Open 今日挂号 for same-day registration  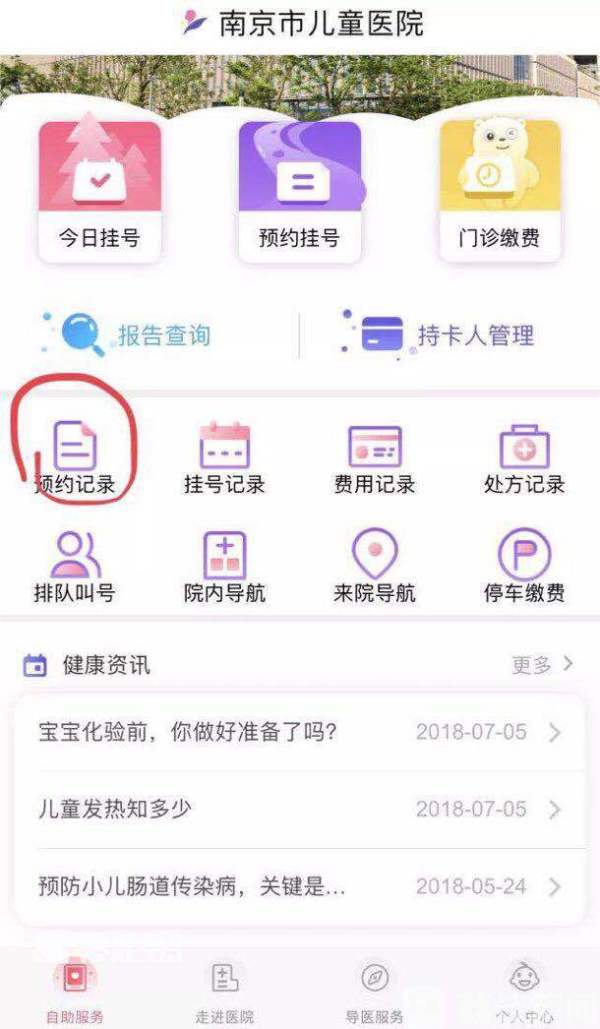point(99,190)
